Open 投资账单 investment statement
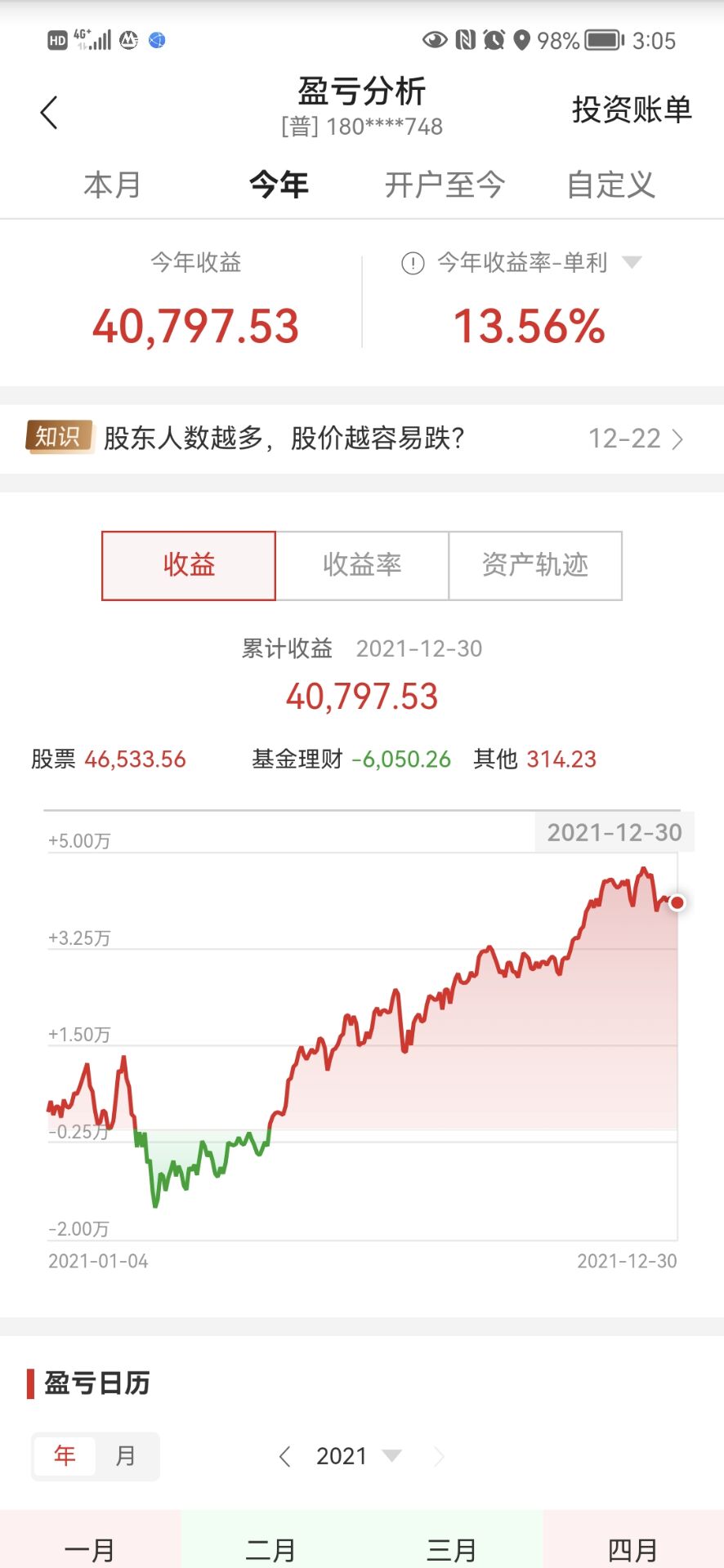 coord(631,109)
